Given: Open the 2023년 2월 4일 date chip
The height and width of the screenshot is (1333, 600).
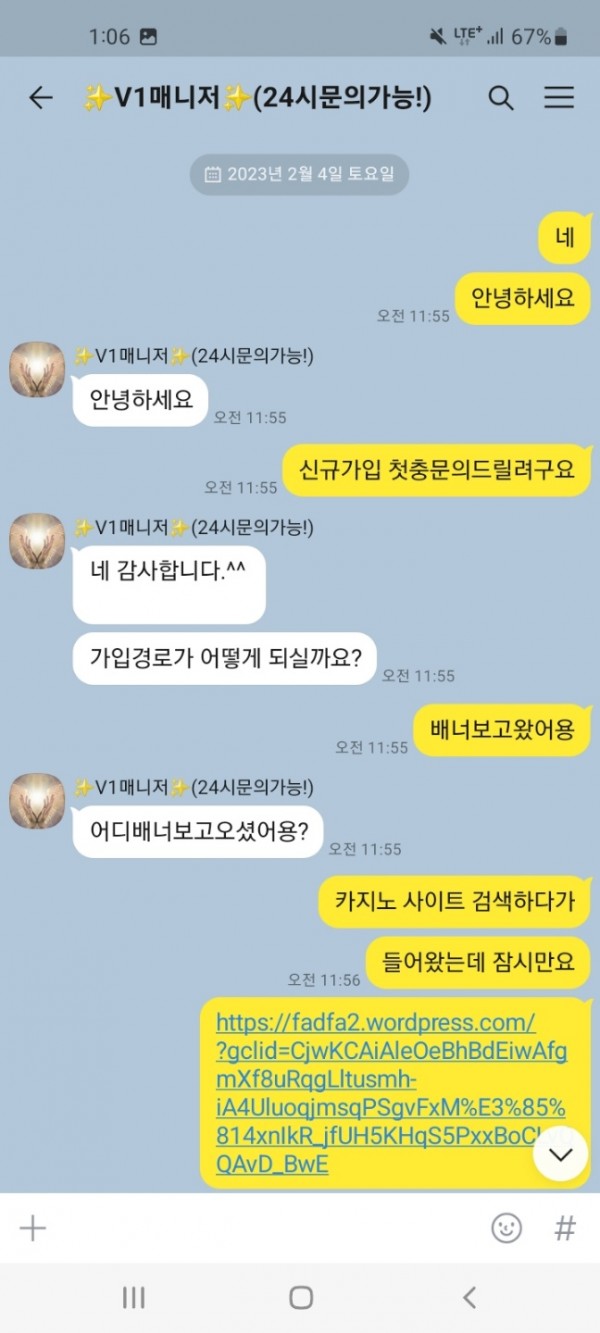Looking at the screenshot, I should point(299,174).
